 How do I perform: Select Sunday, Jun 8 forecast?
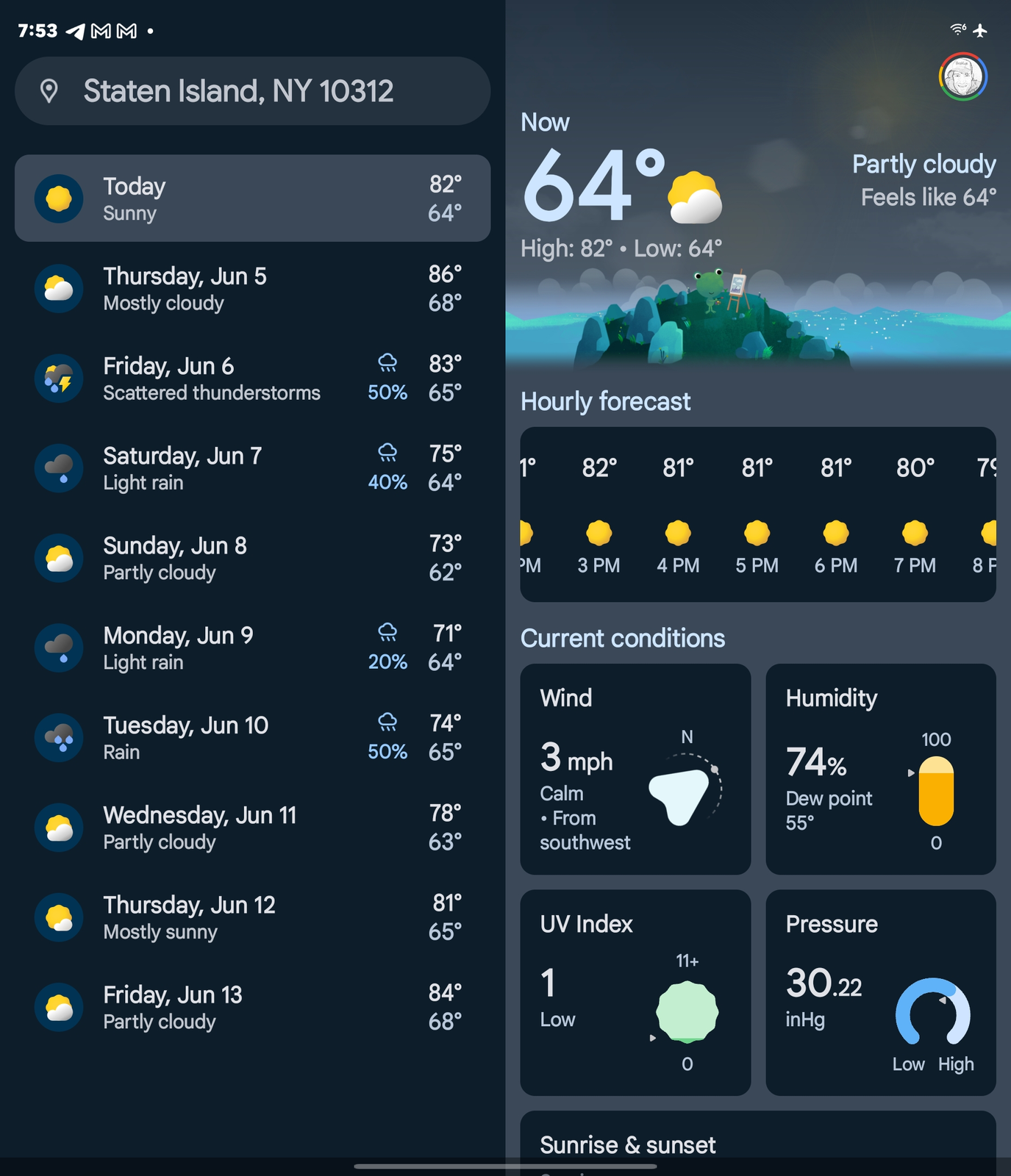(x=252, y=558)
